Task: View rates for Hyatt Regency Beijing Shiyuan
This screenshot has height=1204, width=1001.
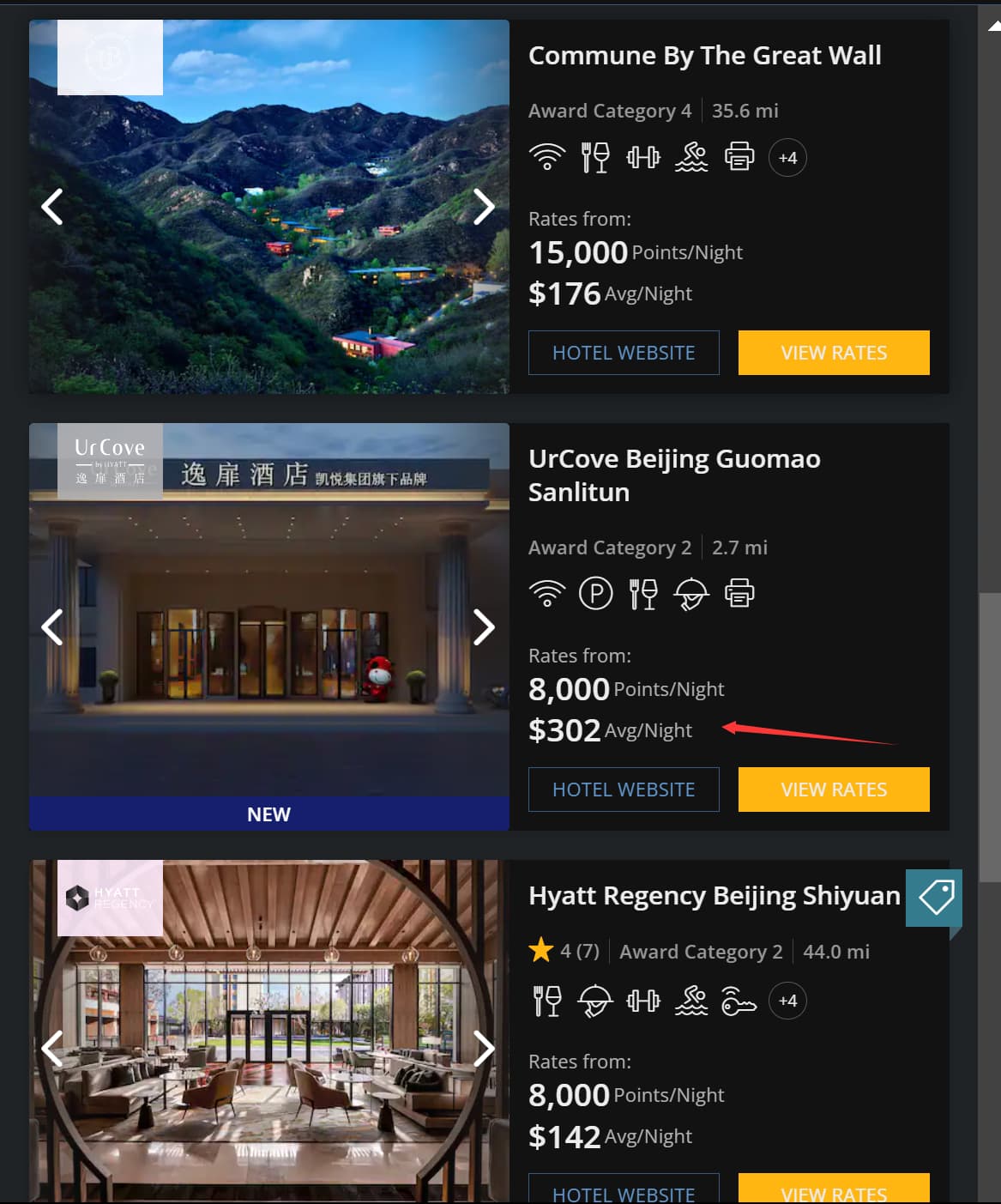Action: click(834, 1190)
